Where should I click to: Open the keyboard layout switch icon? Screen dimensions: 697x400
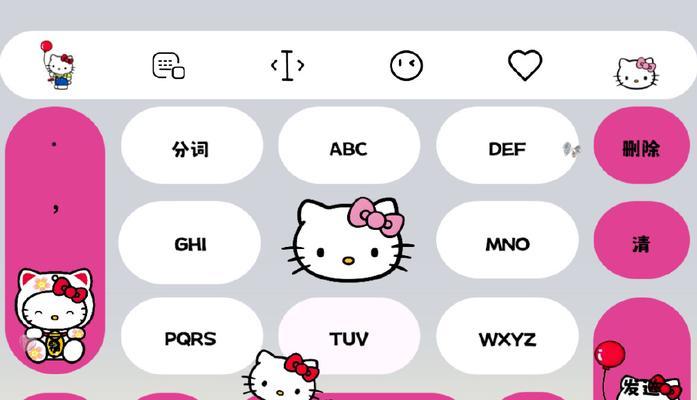pos(168,66)
